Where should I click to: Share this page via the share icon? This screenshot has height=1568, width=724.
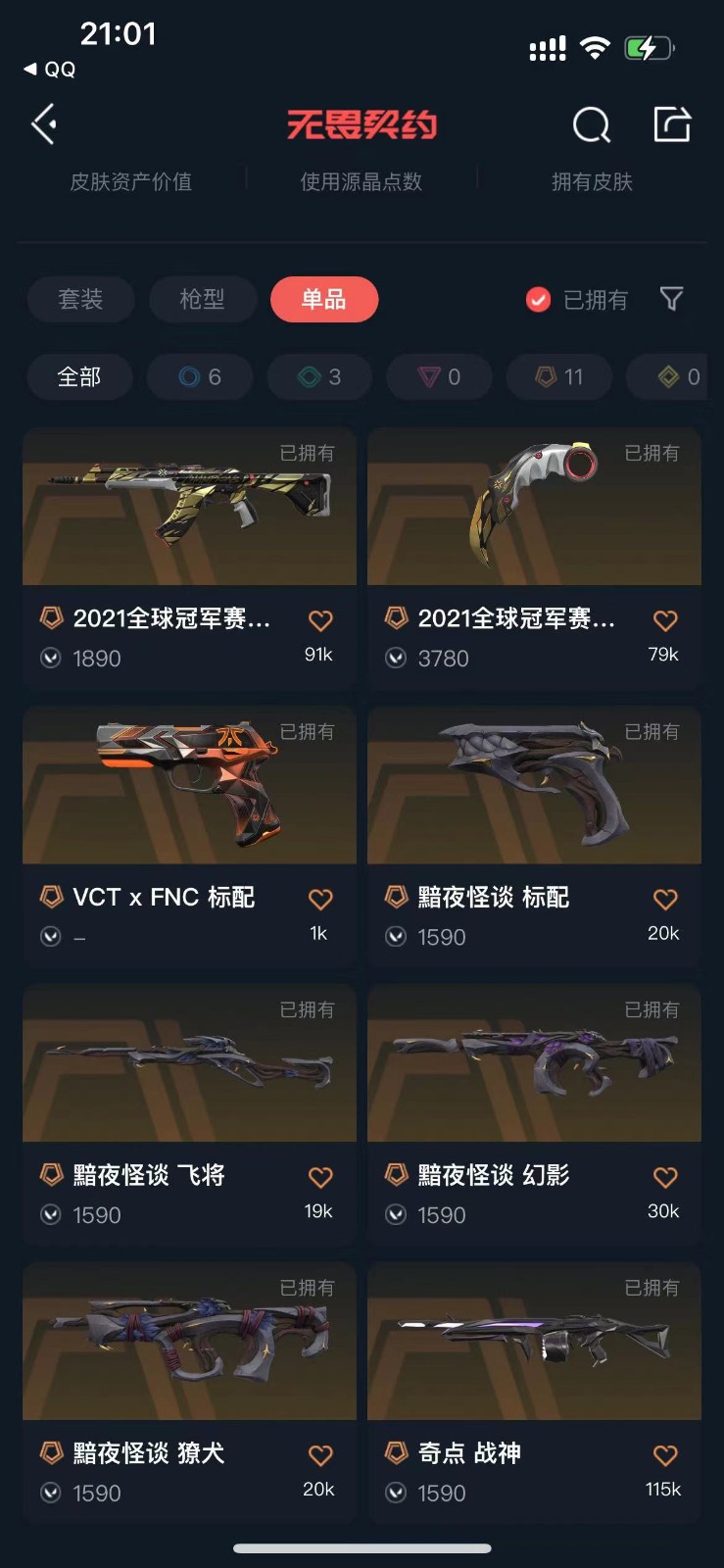(x=672, y=124)
